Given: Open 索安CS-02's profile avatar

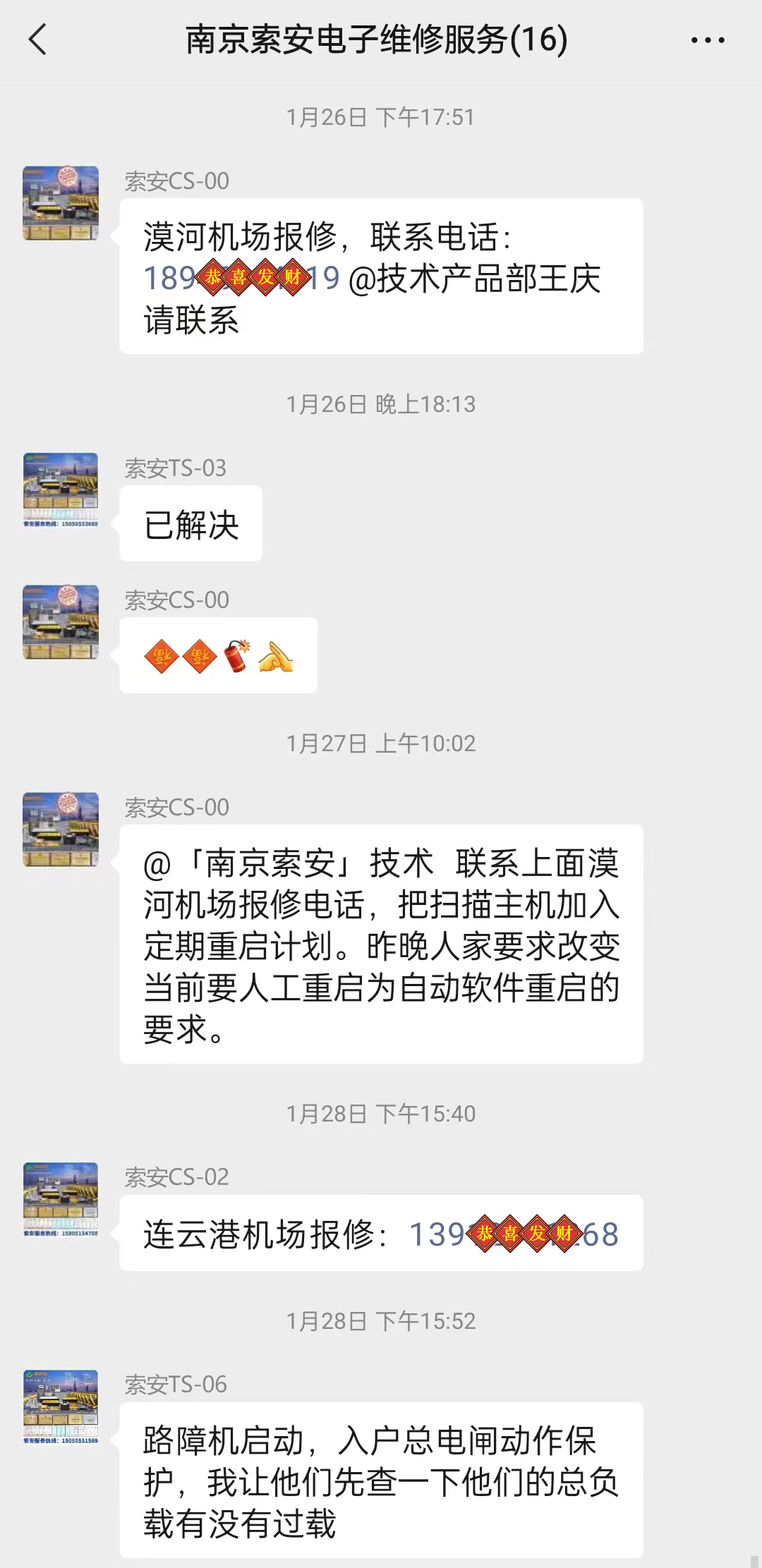Looking at the screenshot, I should pos(61,1199).
